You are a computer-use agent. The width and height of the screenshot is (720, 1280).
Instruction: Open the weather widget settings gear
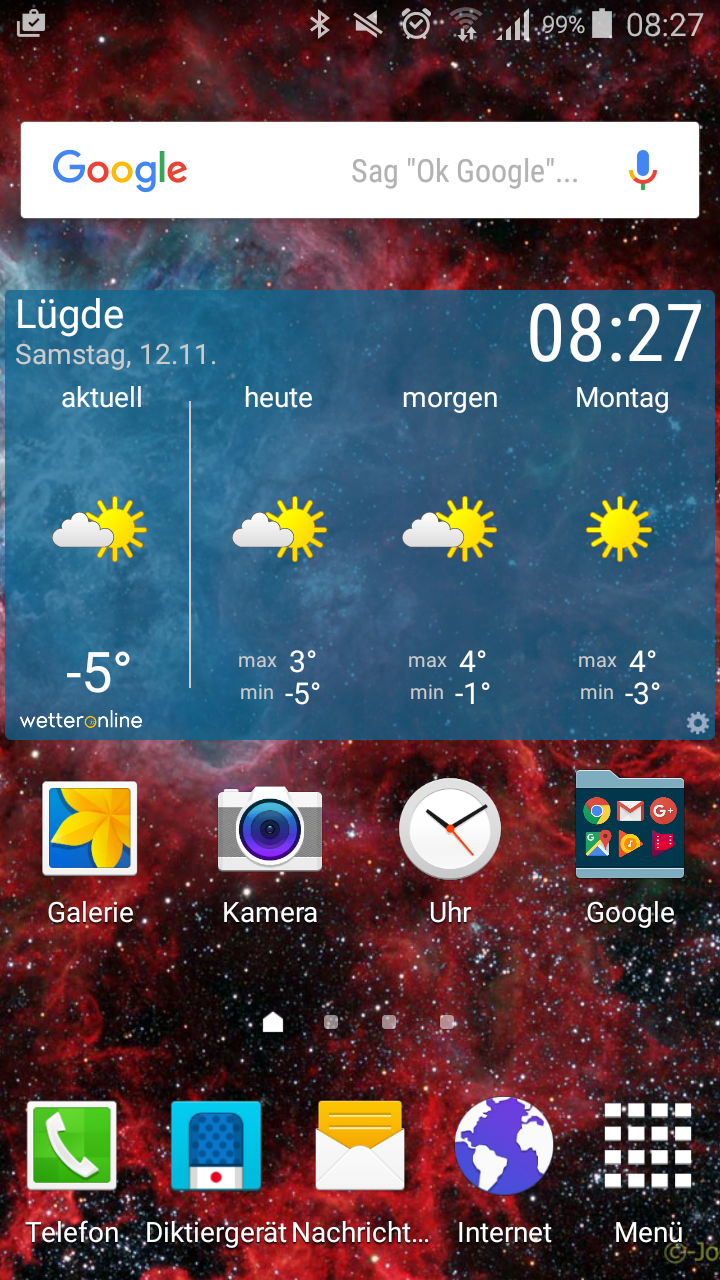[x=697, y=722]
